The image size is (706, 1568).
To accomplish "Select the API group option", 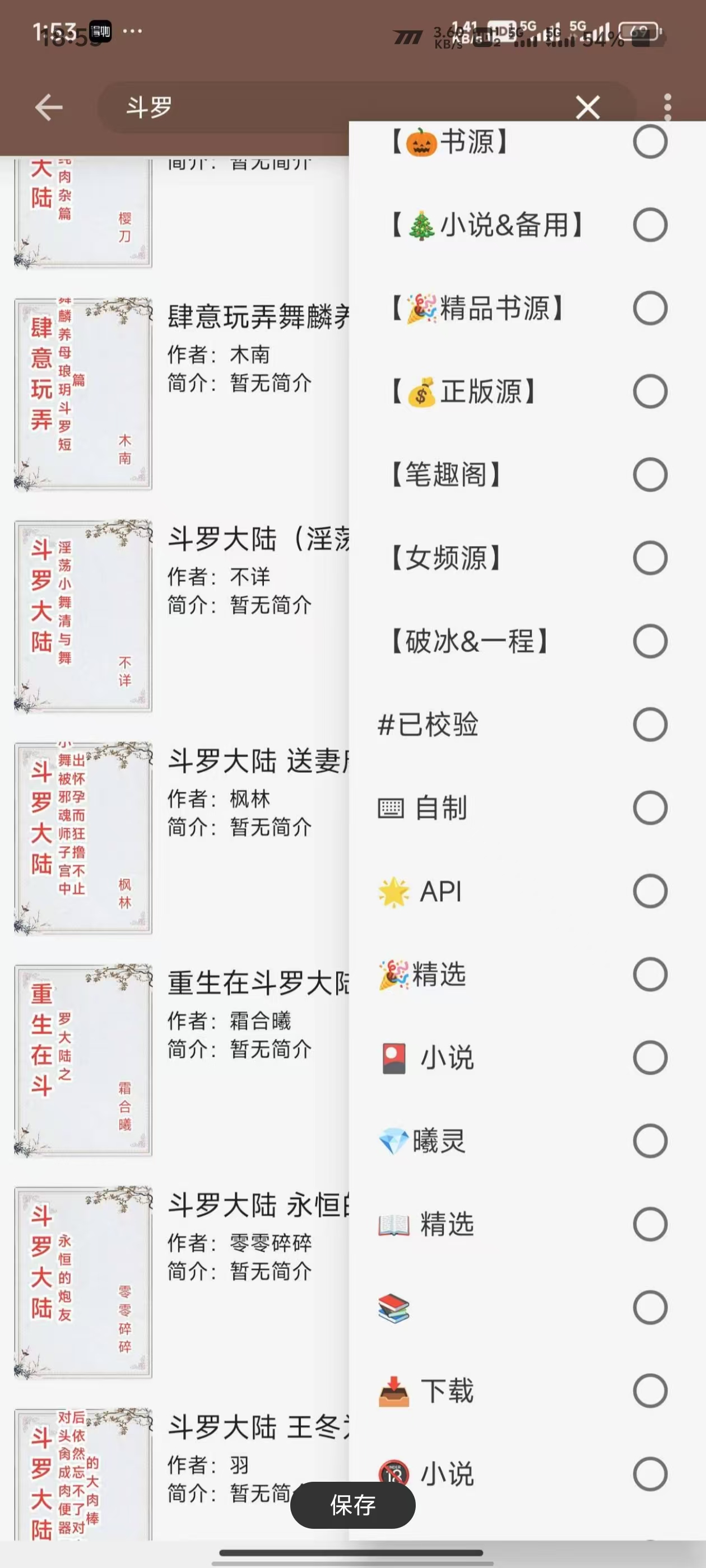I will tap(649, 891).
